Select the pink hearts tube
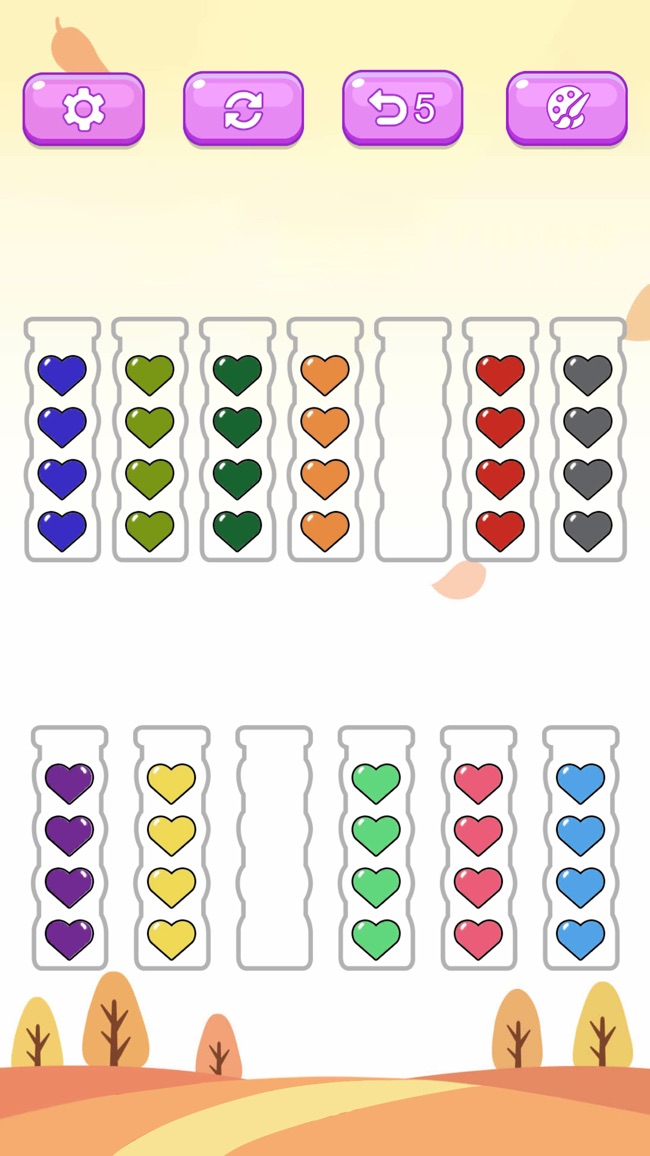 [x=478, y=848]
